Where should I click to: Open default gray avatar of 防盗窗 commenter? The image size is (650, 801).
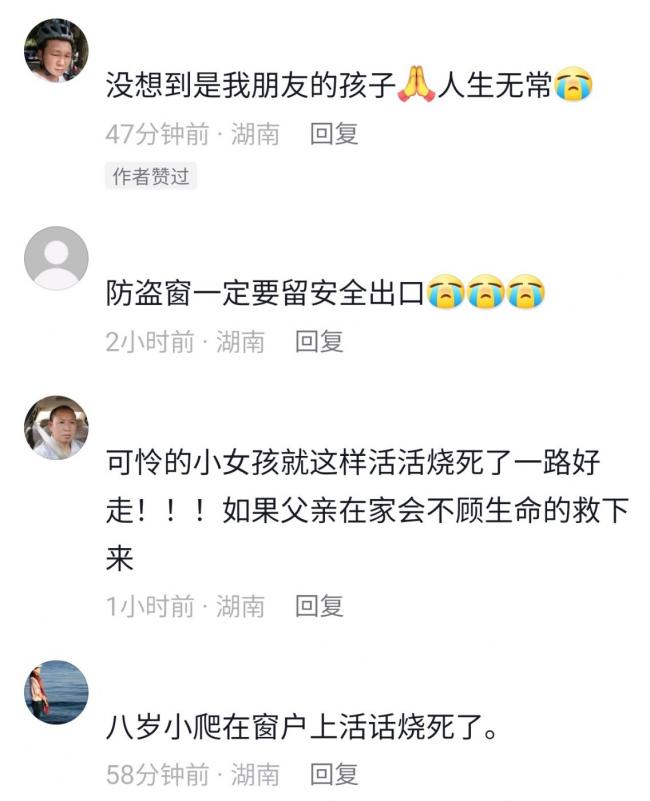point(56,259)
